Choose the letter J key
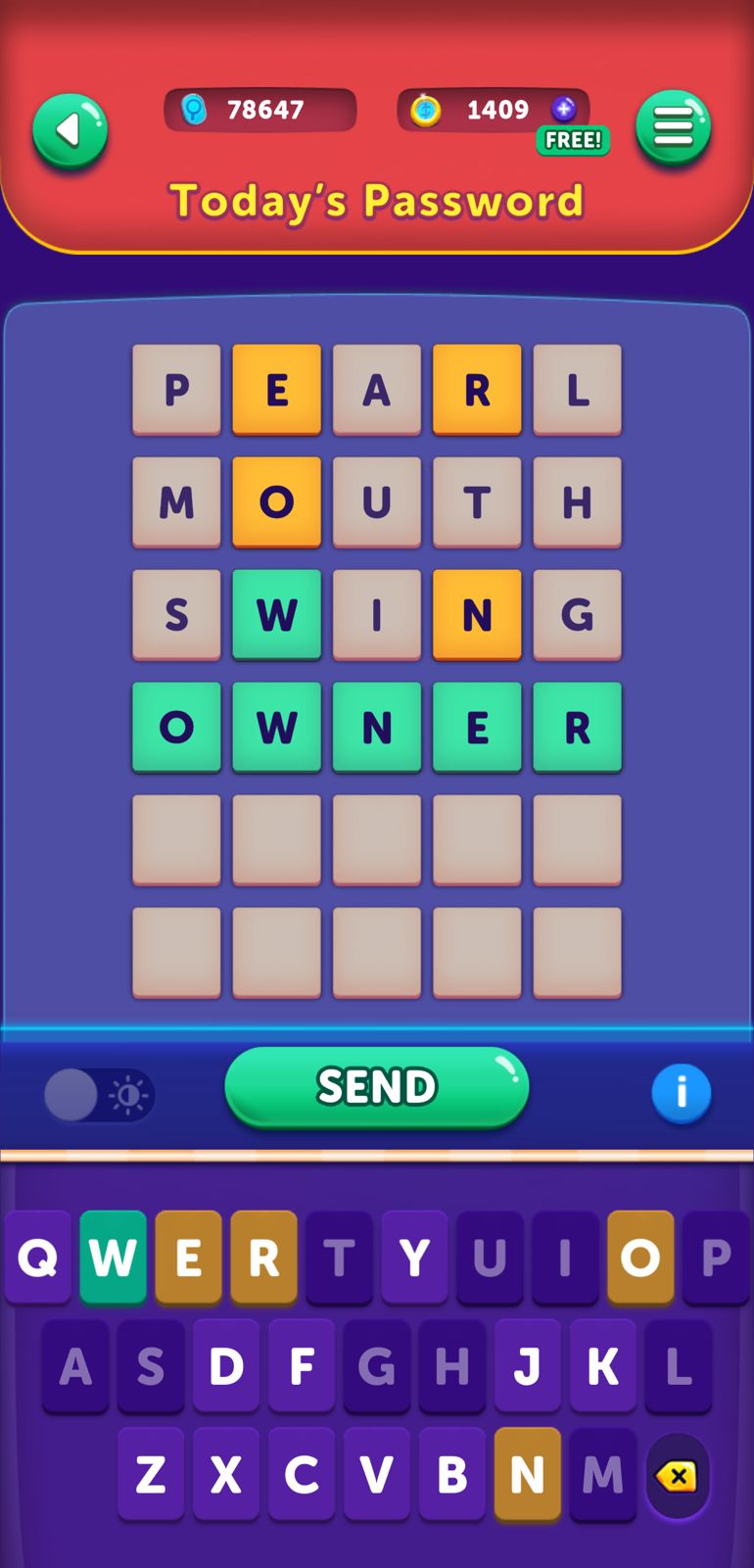The image size is (754, 1568). [527, 1365]
